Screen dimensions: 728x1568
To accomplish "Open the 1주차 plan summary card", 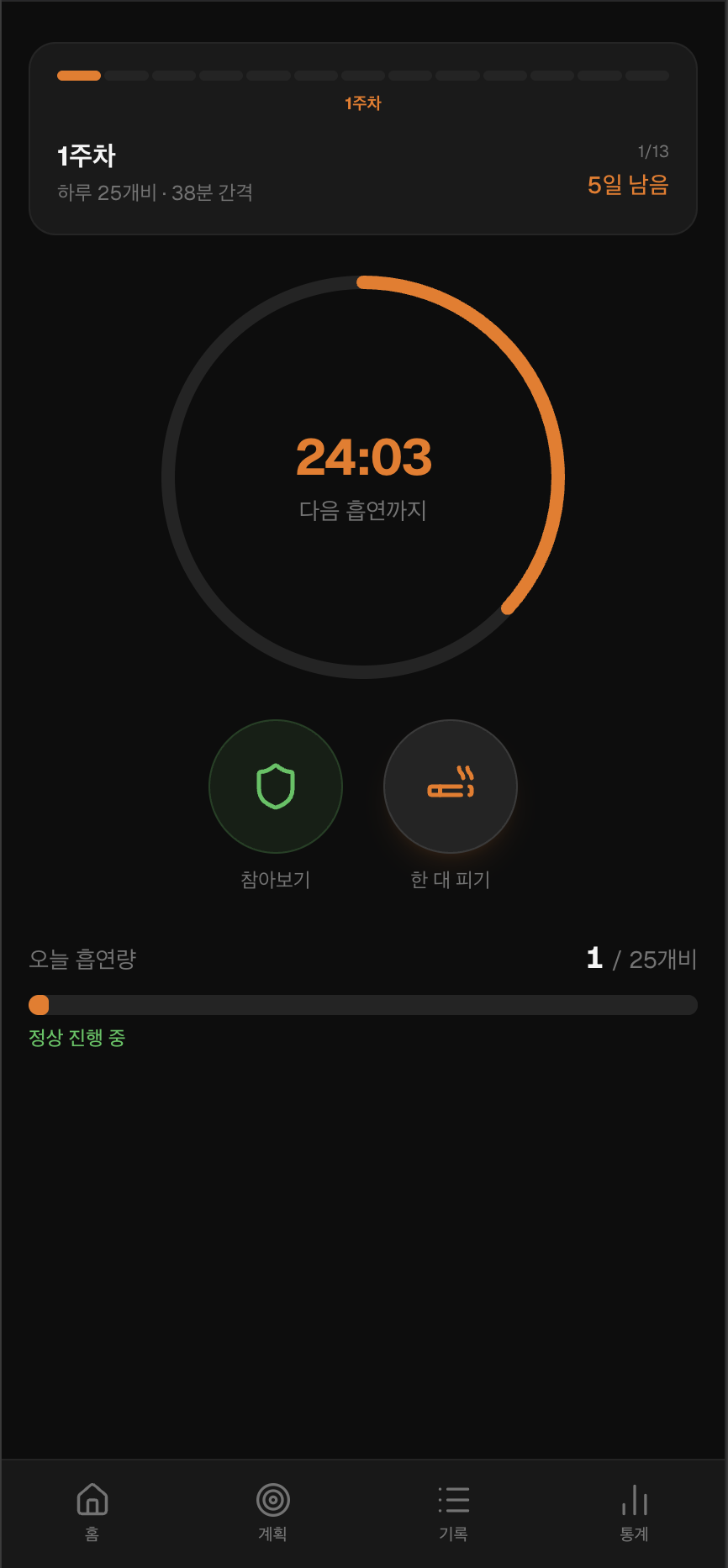I will click(x=364, y=137).
